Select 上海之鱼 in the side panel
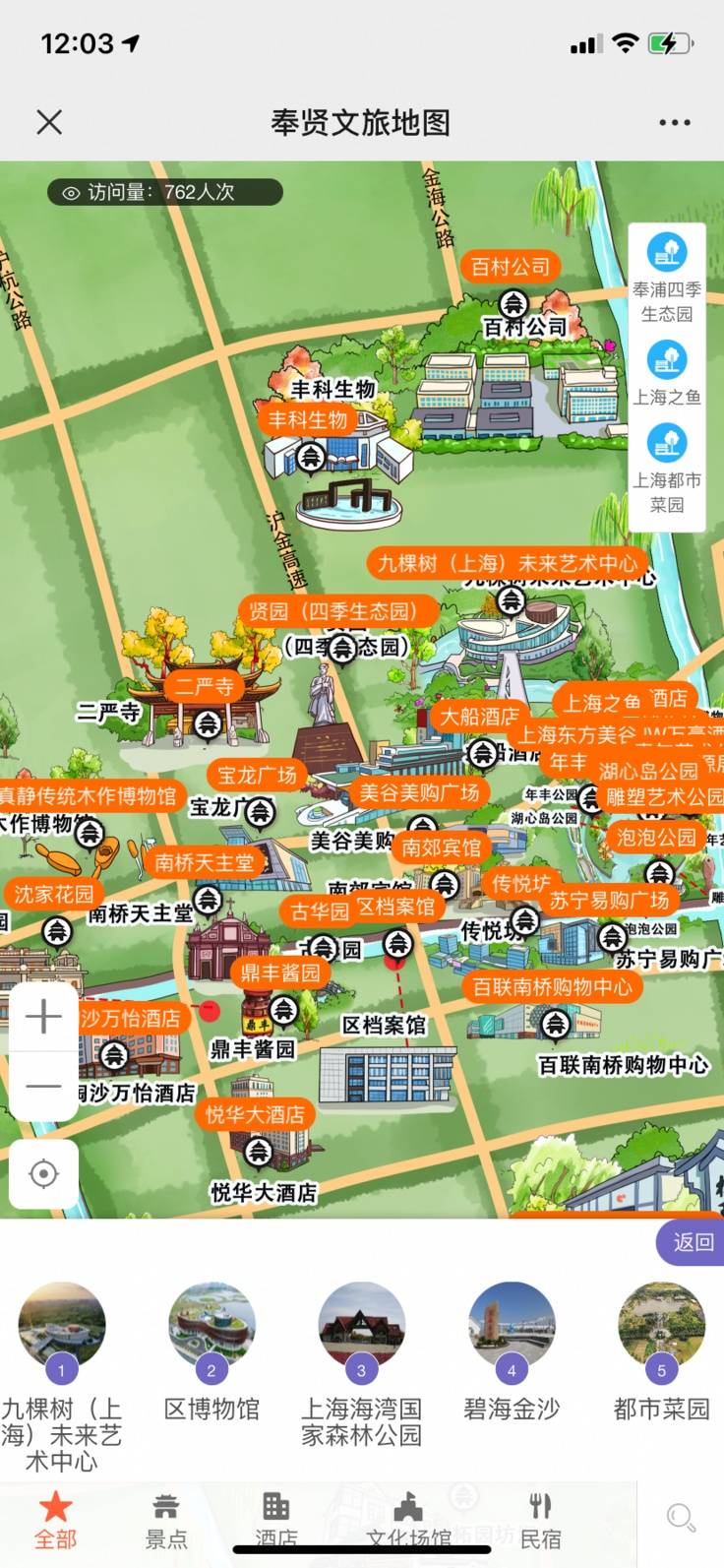This screenshot has height=1568, width=724. point(667,374)
